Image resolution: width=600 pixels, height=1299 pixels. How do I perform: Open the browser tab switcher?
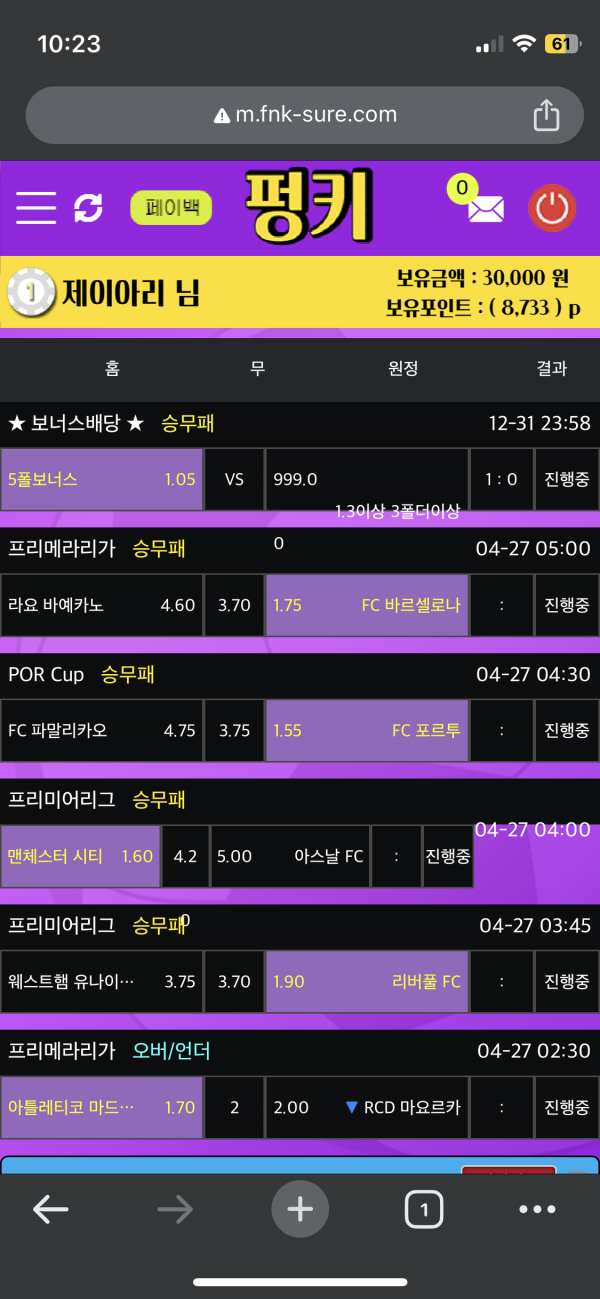pyautogui.click(x=424, y=1209)
